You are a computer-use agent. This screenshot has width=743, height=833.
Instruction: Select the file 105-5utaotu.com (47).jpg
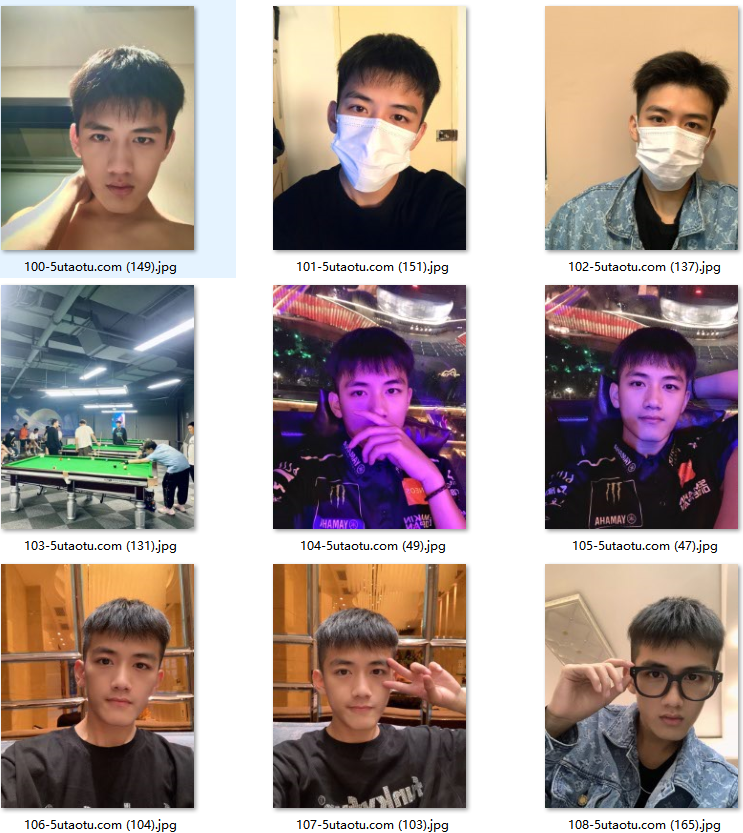[641, 407]
